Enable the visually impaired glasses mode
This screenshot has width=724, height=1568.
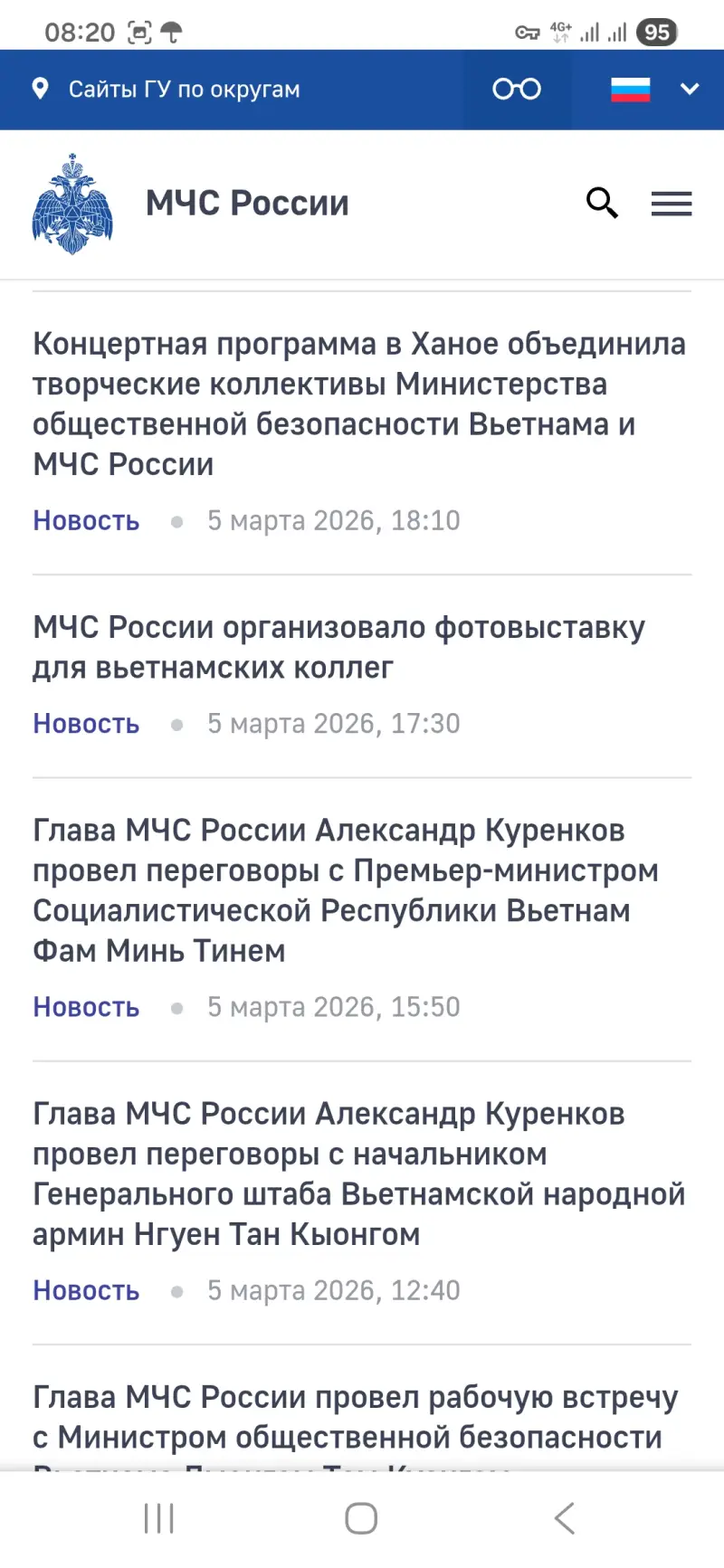coord(517,90)
